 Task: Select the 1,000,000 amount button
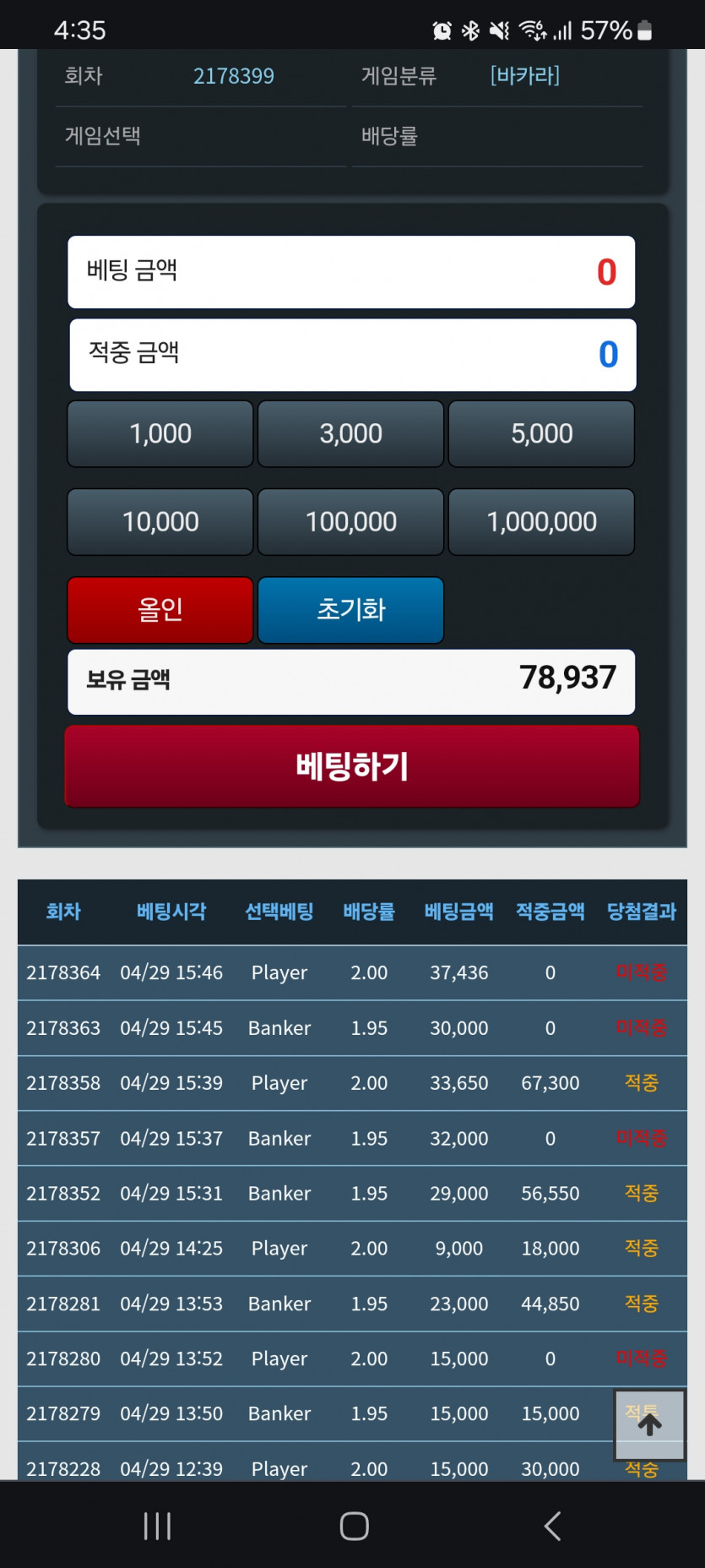tap(541, 521)
